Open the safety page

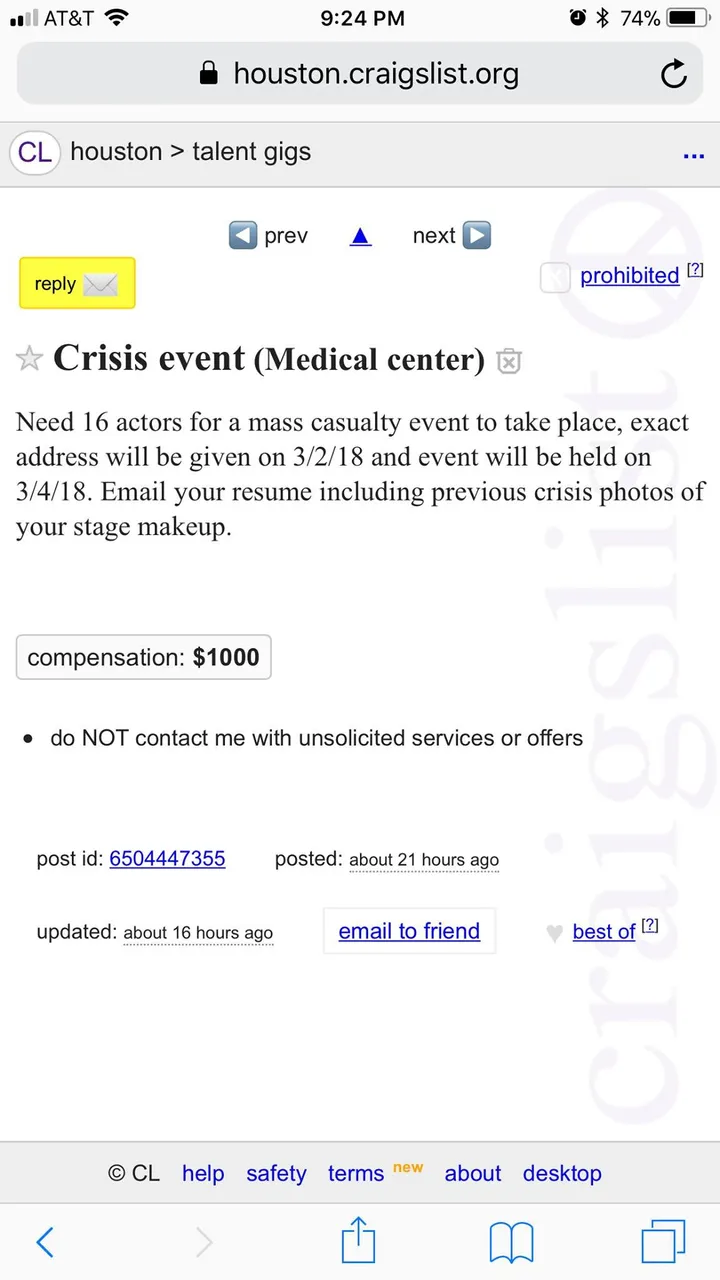point(276,1174)
